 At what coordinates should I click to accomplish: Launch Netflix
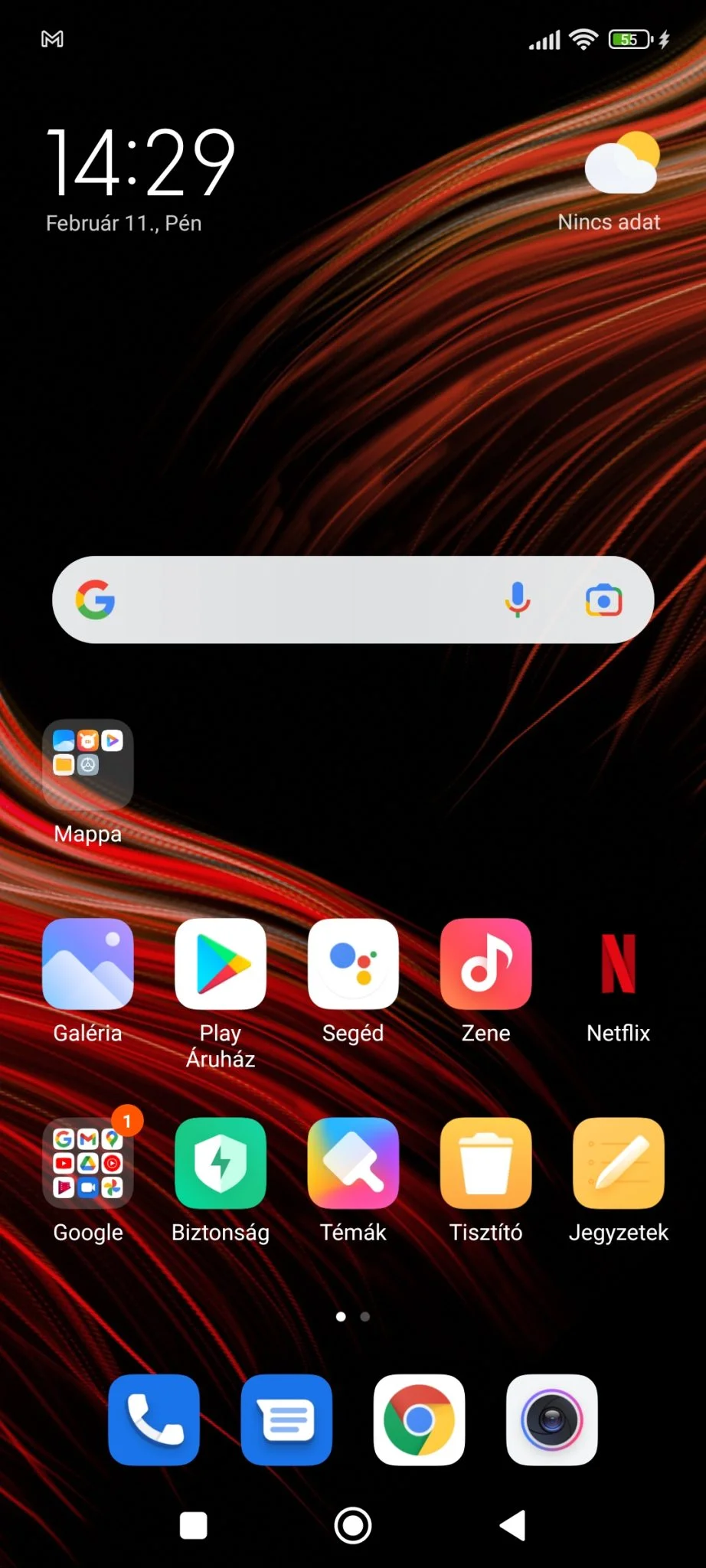[618, 964]
